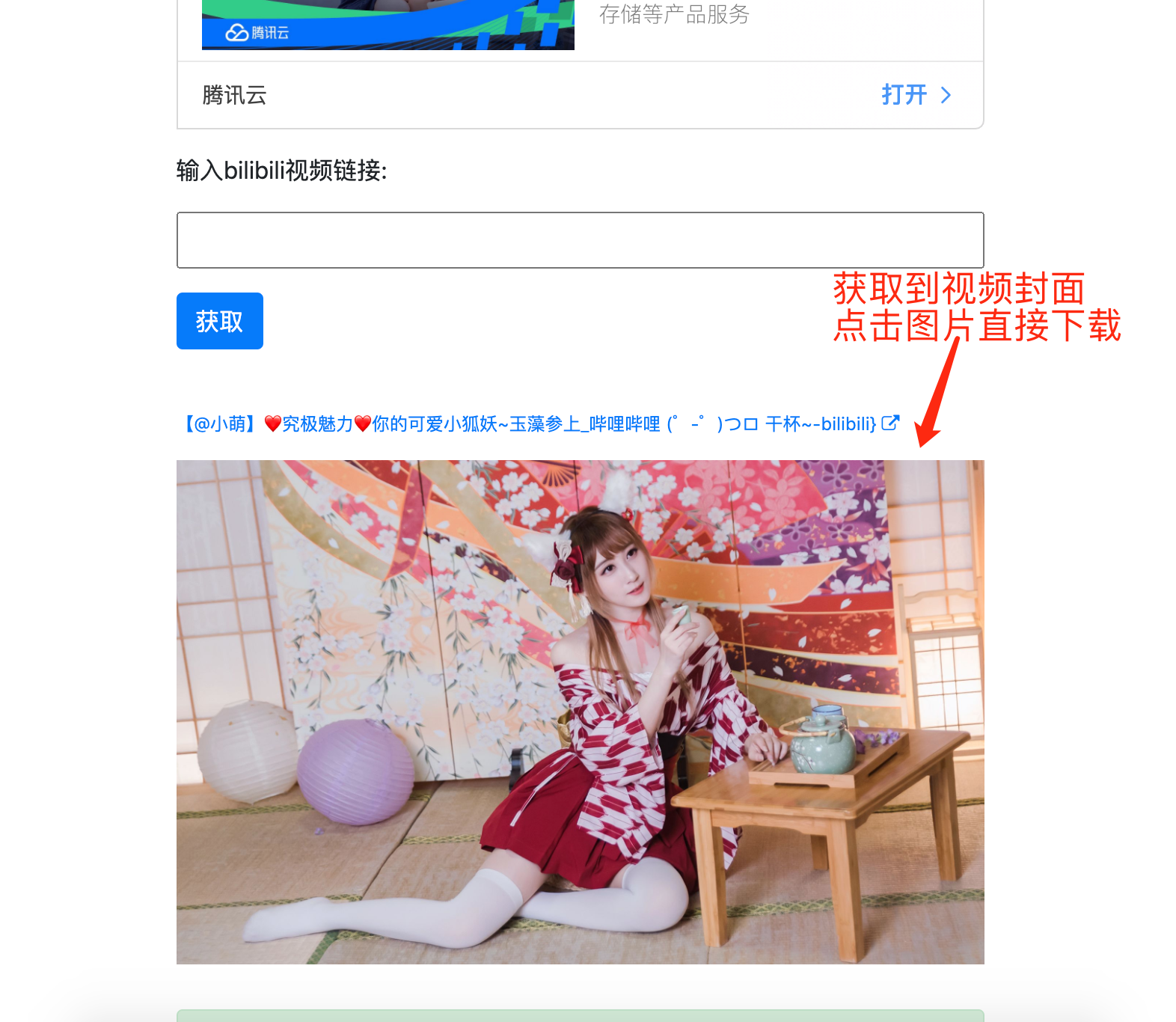Open the 腾讯云 ad banner image

[388, 26]
